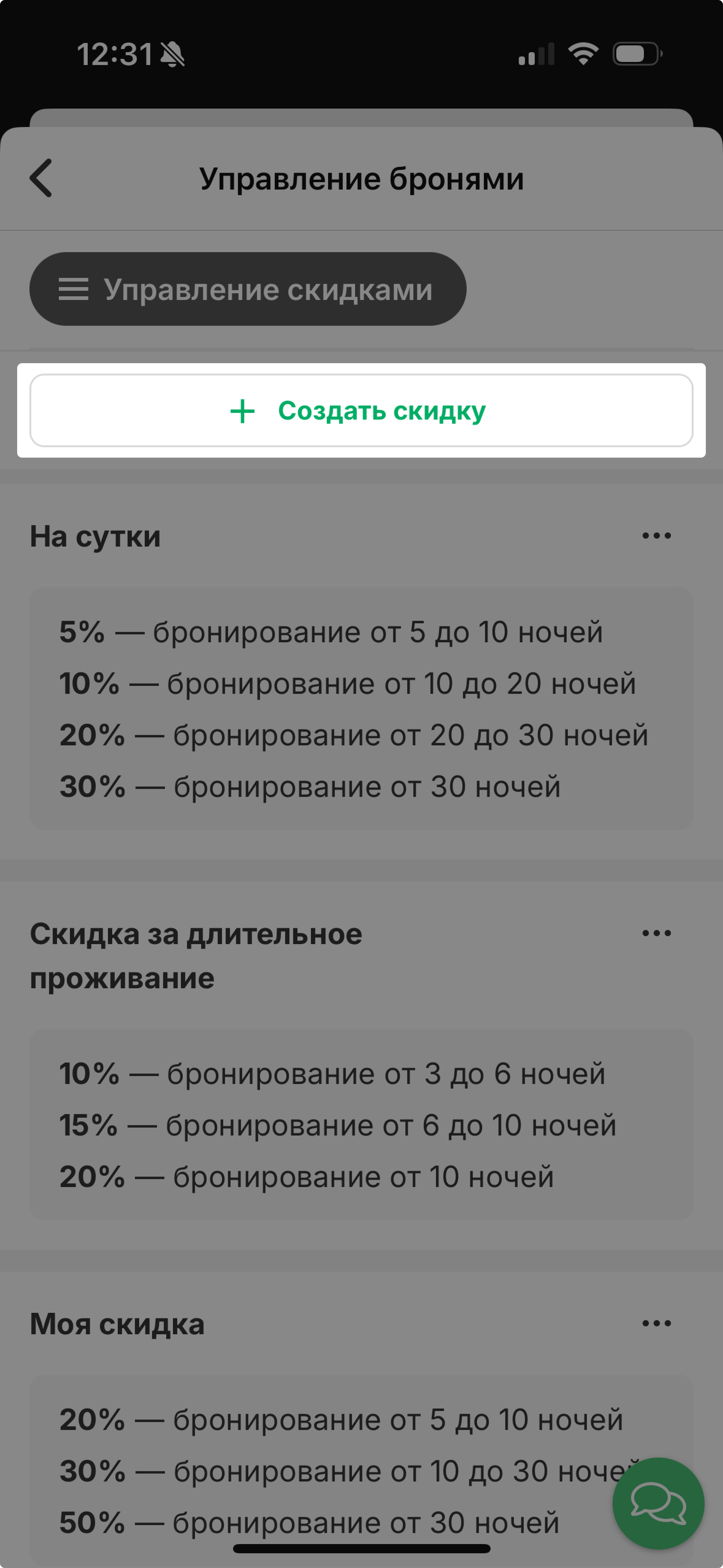Go back from Управление бронями
723x1568 pixels.
pyautogui.click(x=41, y=178)
